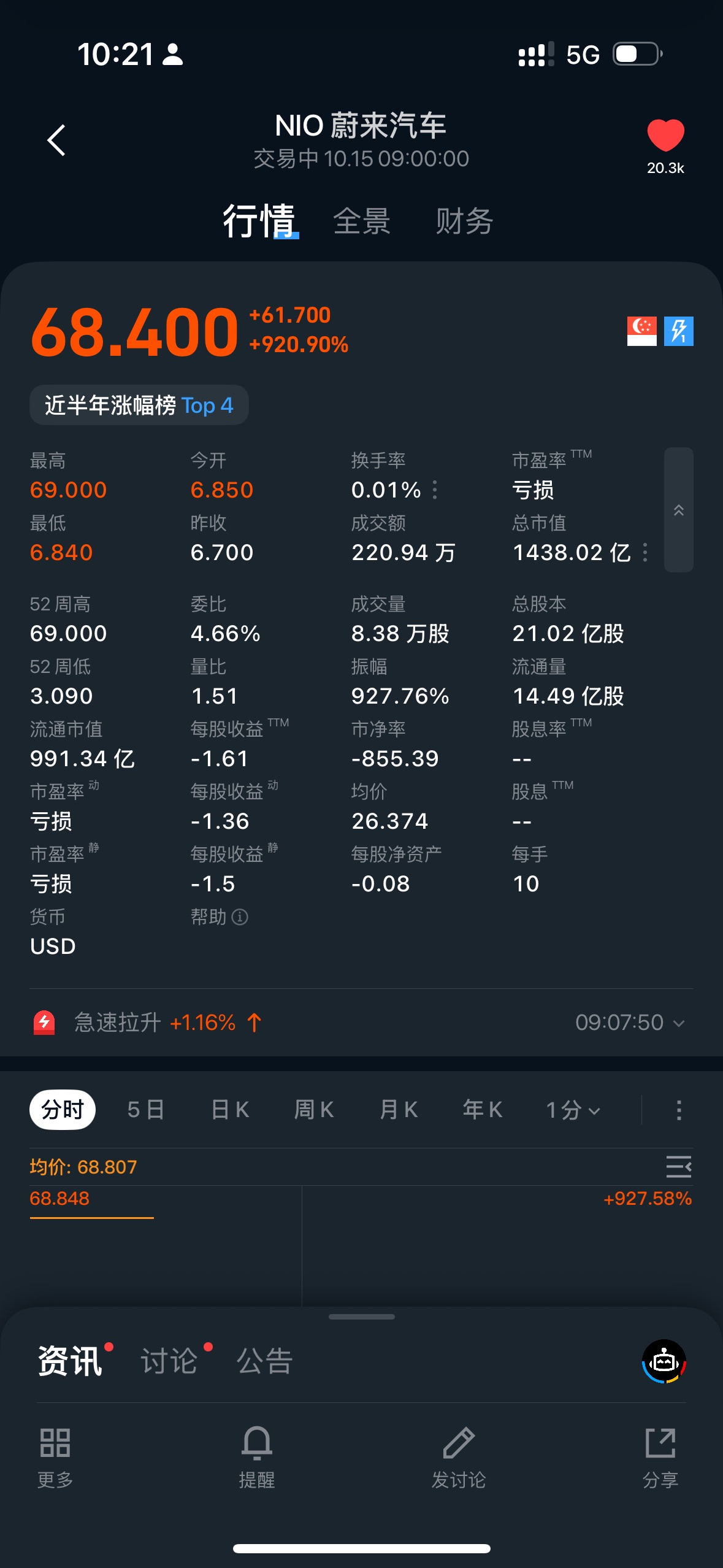The height and width of the screenshot is (1568, 723).
Task: View the 月K chart
Action: 399,1110
